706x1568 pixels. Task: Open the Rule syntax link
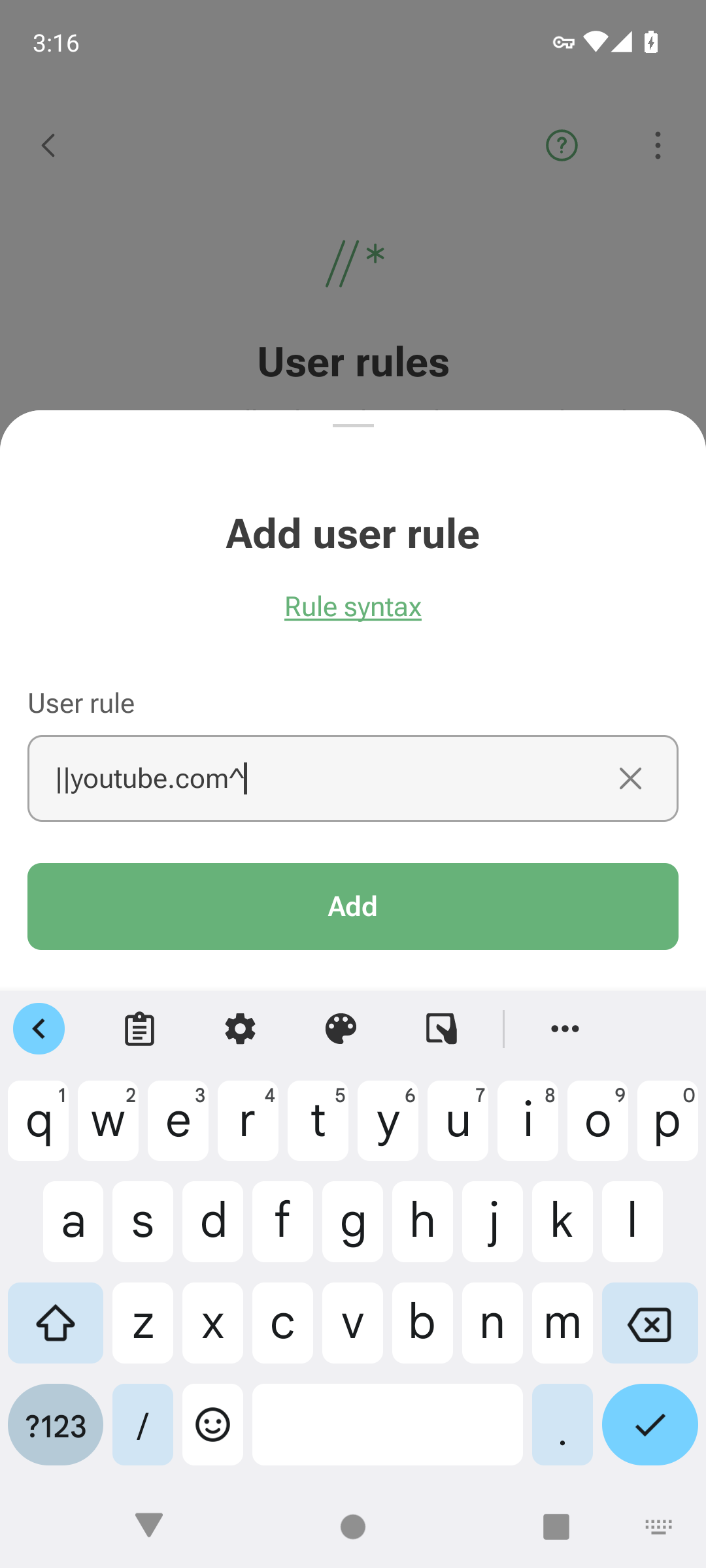pos(353,607)
